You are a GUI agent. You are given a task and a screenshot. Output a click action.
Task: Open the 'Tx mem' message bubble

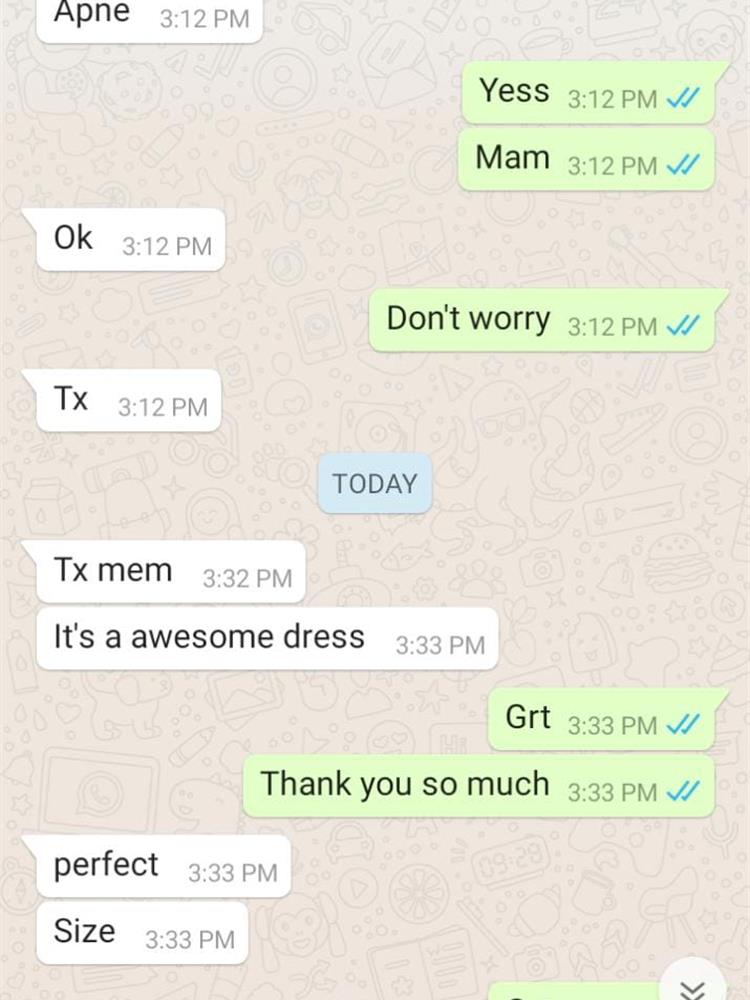tap(170, 572)
